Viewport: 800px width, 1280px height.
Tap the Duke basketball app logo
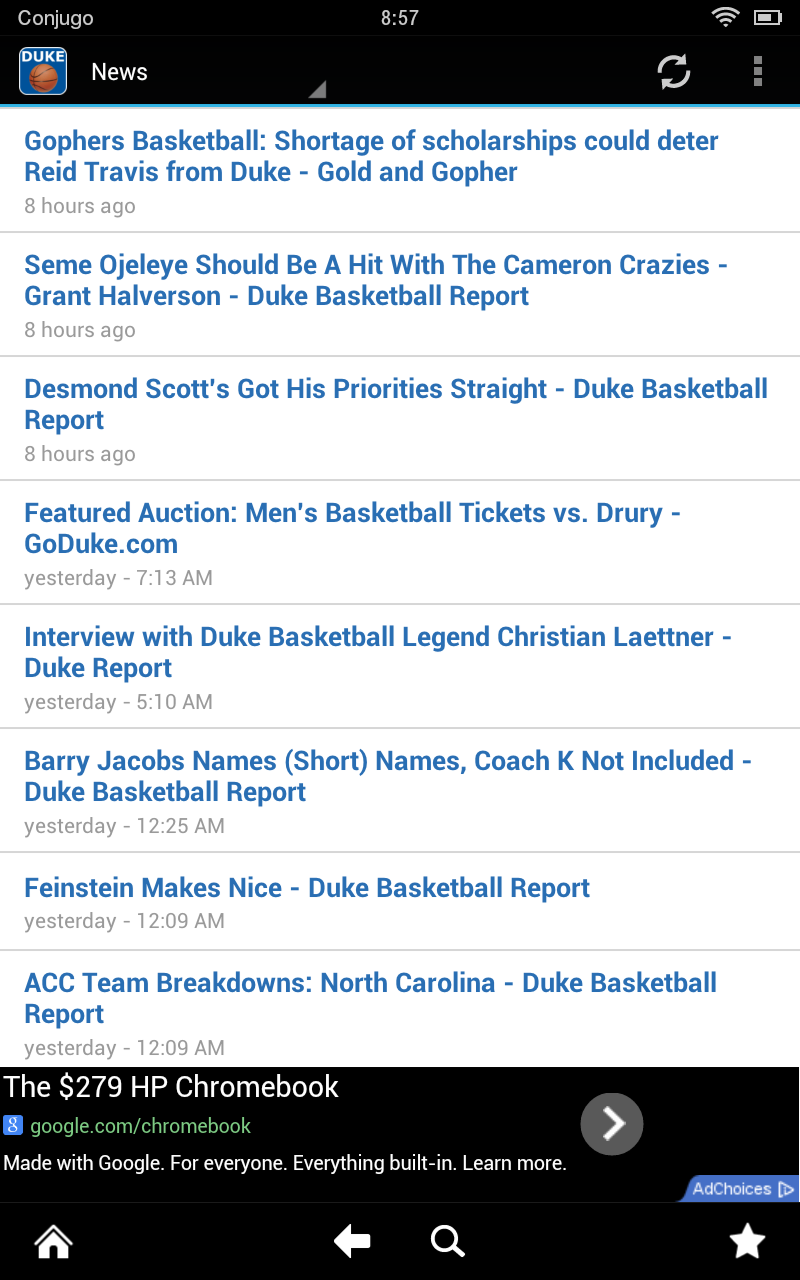click(x=41, y=71)
